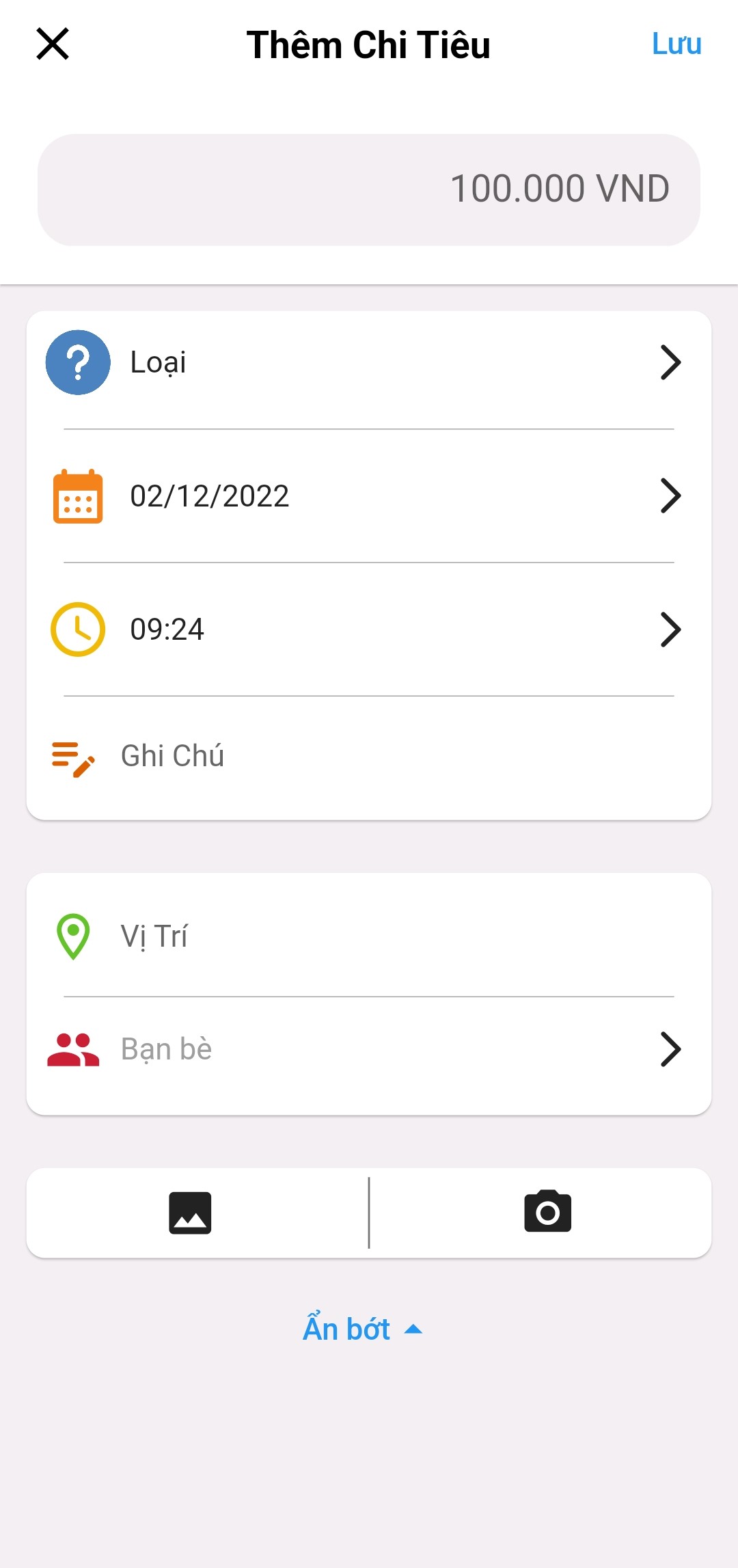Expand the chevron next to Loại
Image resolution: width=738 pixels, height=1568 pixels.
[x=670, y=362]
